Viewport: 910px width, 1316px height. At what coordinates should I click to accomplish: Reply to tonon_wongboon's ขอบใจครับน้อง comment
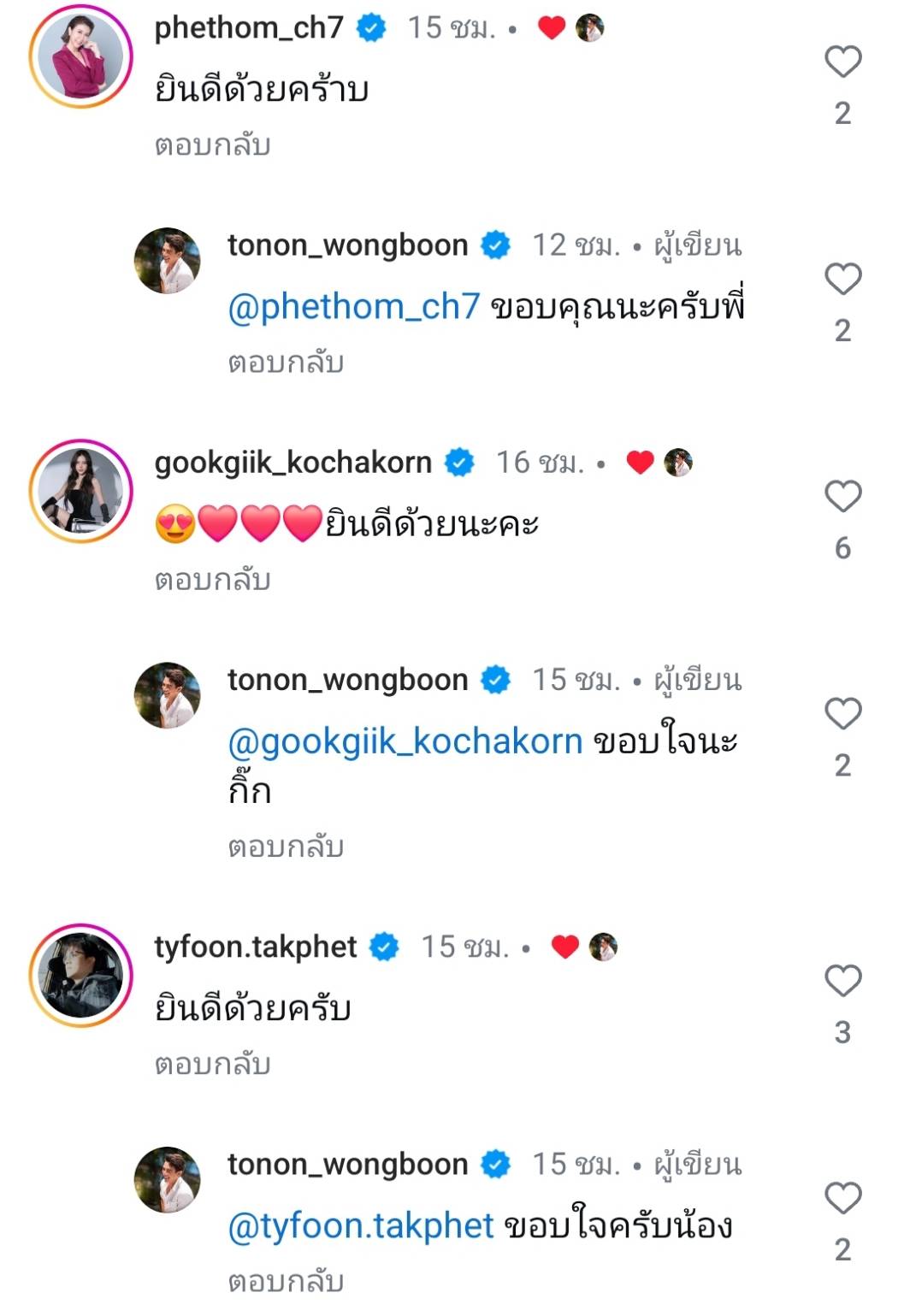(286, 1281)
